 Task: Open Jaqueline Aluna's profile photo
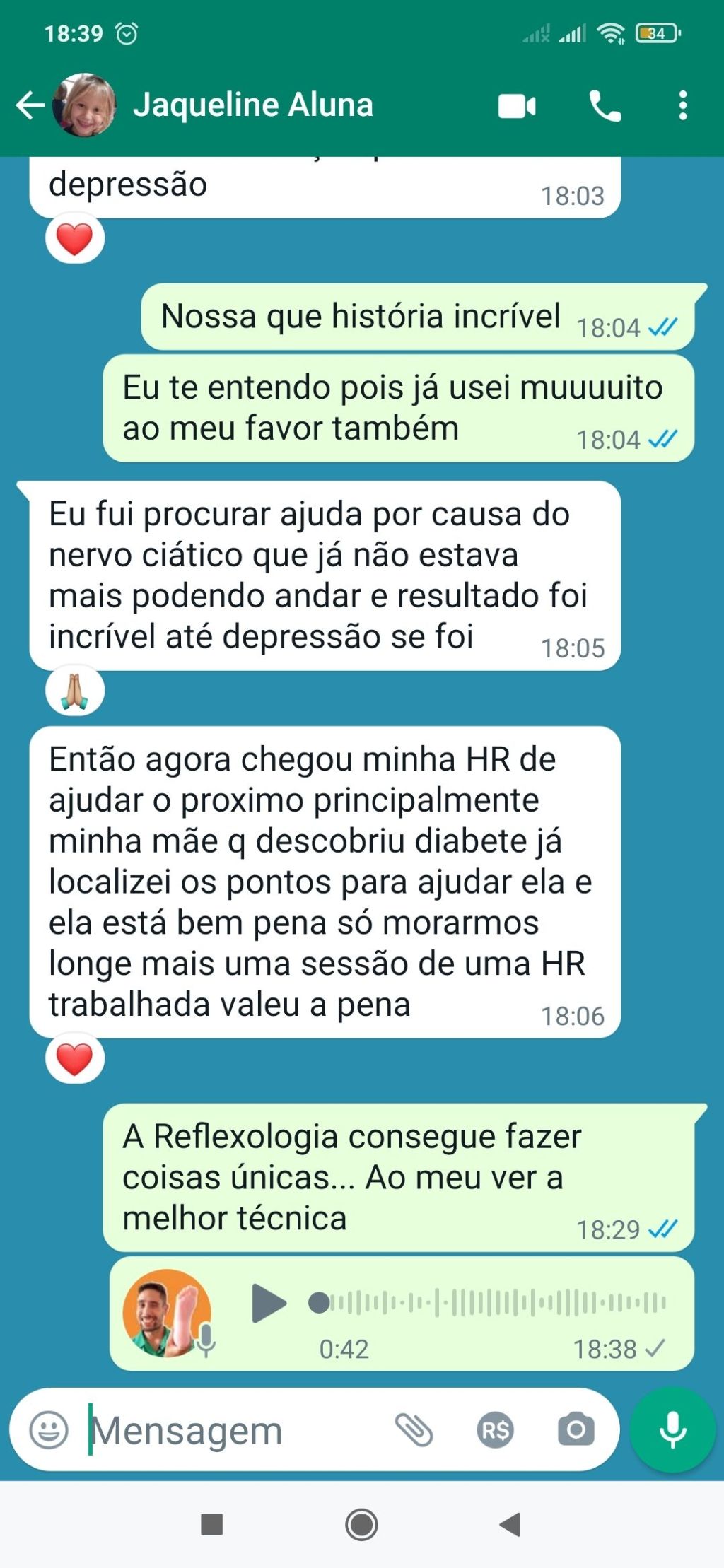click(x=84, y=105)
